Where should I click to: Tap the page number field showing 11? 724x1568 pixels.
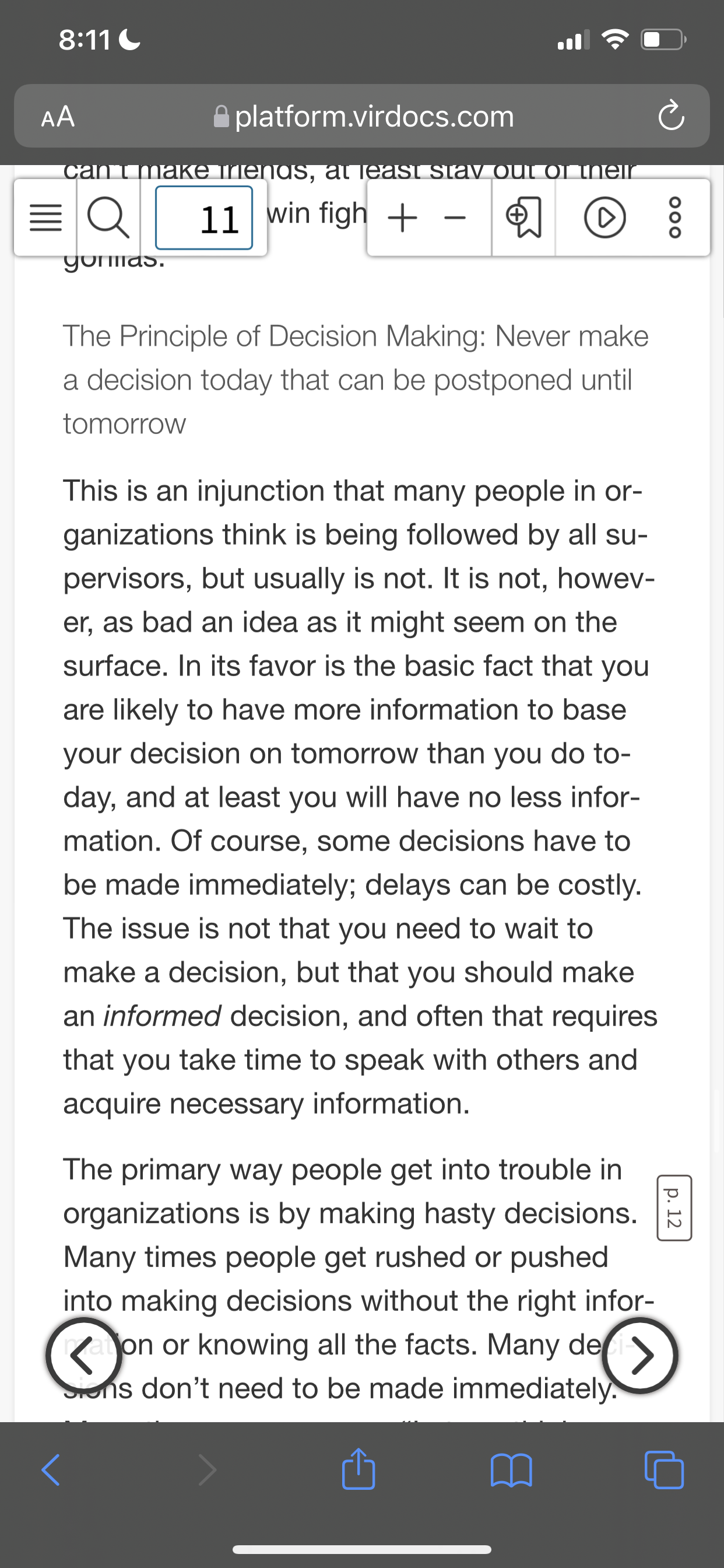[204, 218]
